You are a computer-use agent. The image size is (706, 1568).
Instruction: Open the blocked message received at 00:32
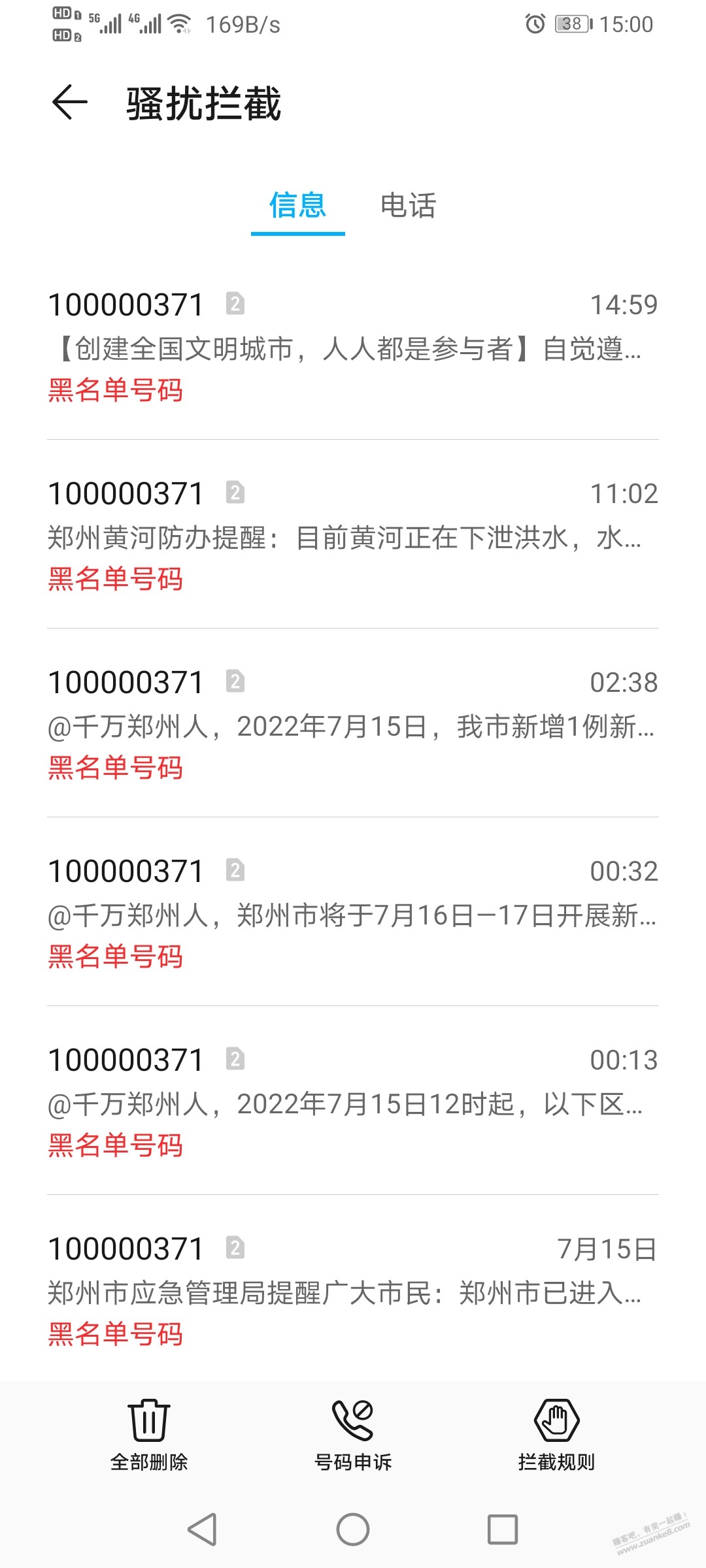(x=353, y=912)
